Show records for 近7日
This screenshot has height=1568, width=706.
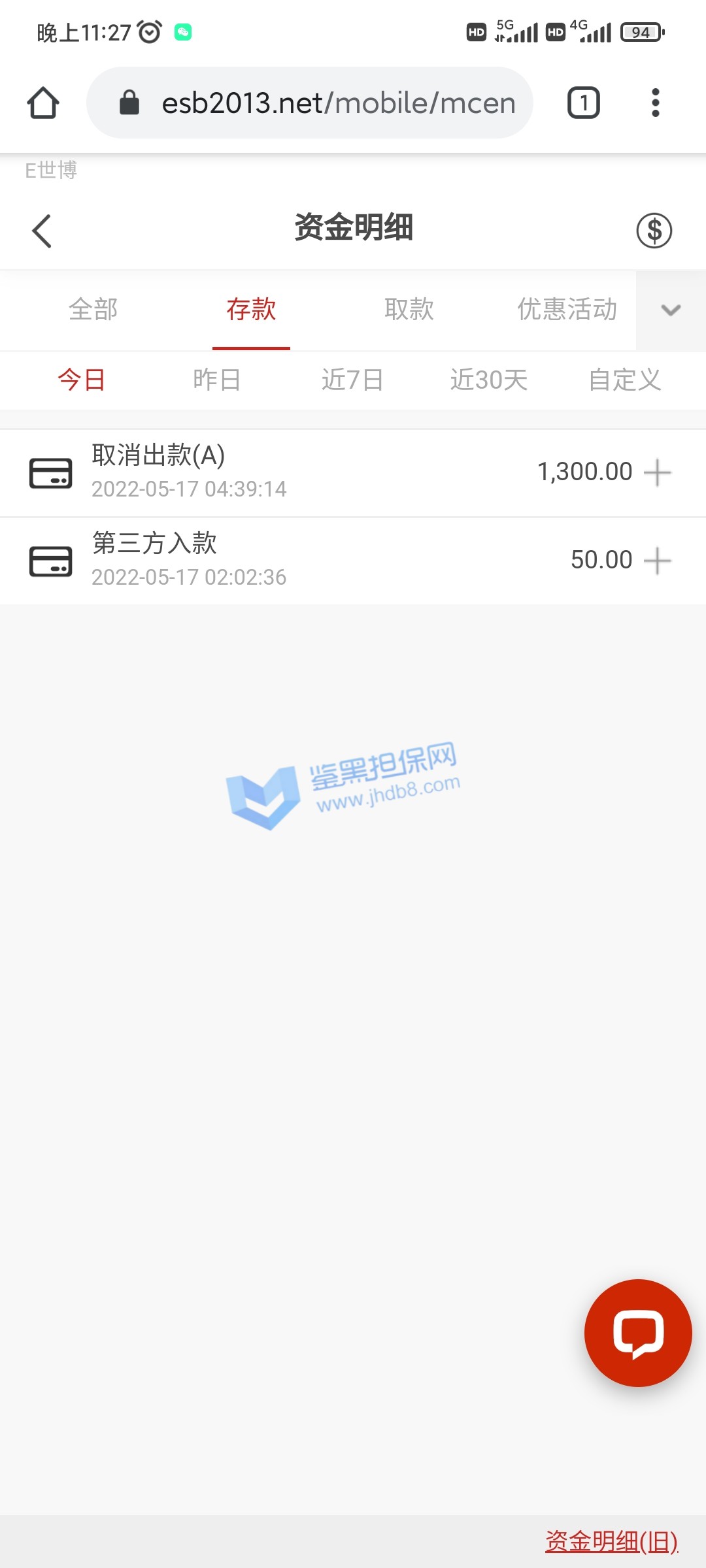click(353, 380)
